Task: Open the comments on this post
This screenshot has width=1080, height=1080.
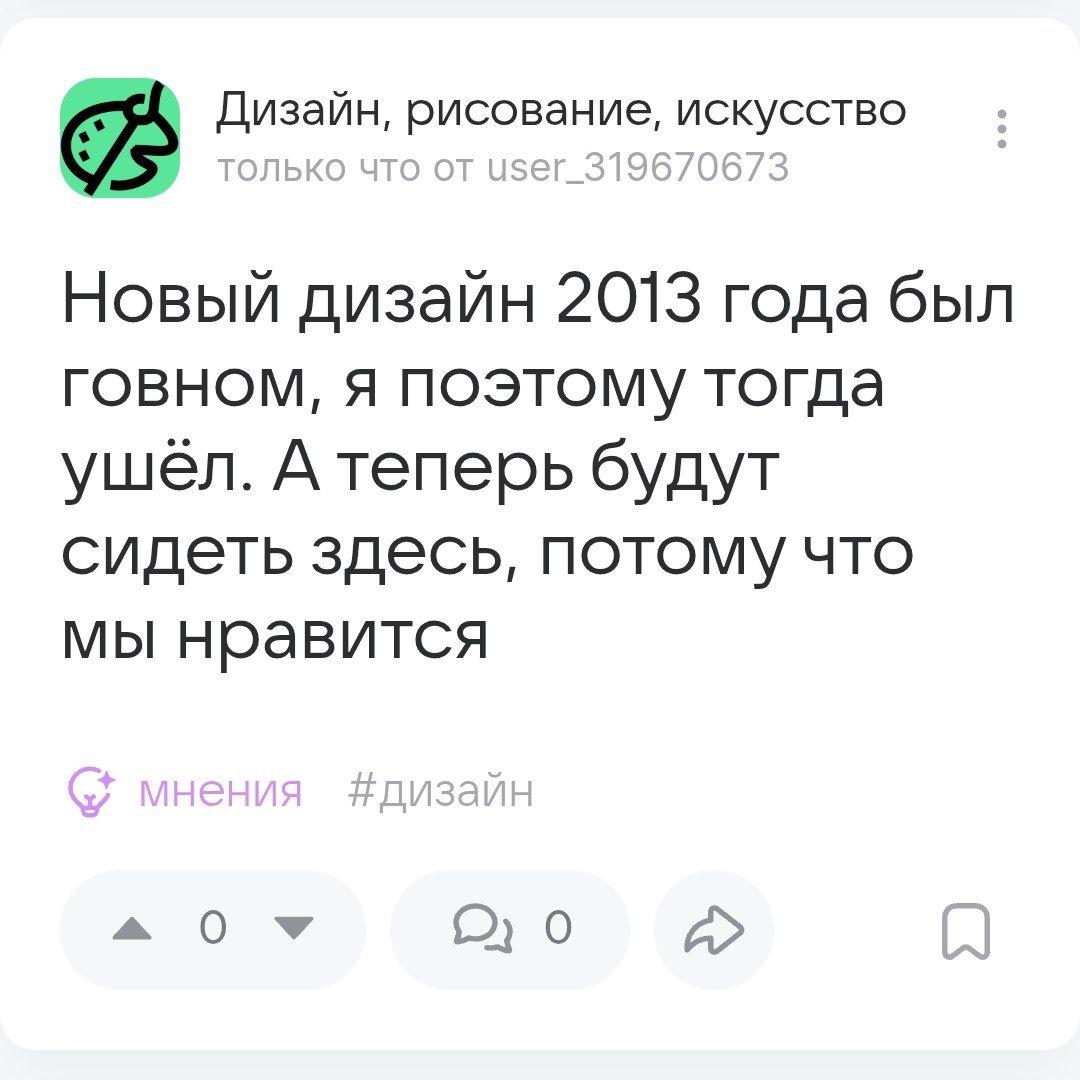Action: point(510,930)
